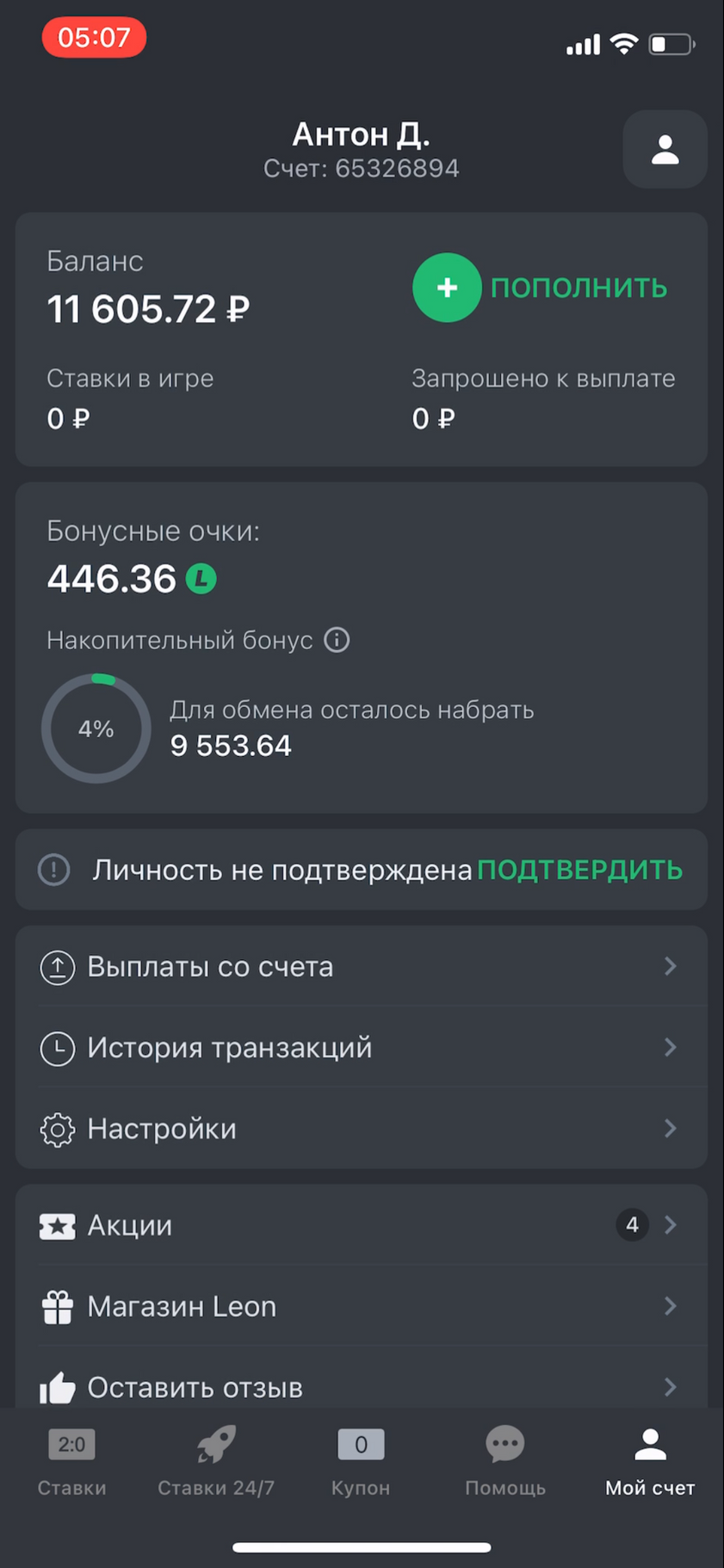The width and height of the screenshot is (724, 1568).
Task: Select the Мой счет tab
Action: pos(650,1462)
